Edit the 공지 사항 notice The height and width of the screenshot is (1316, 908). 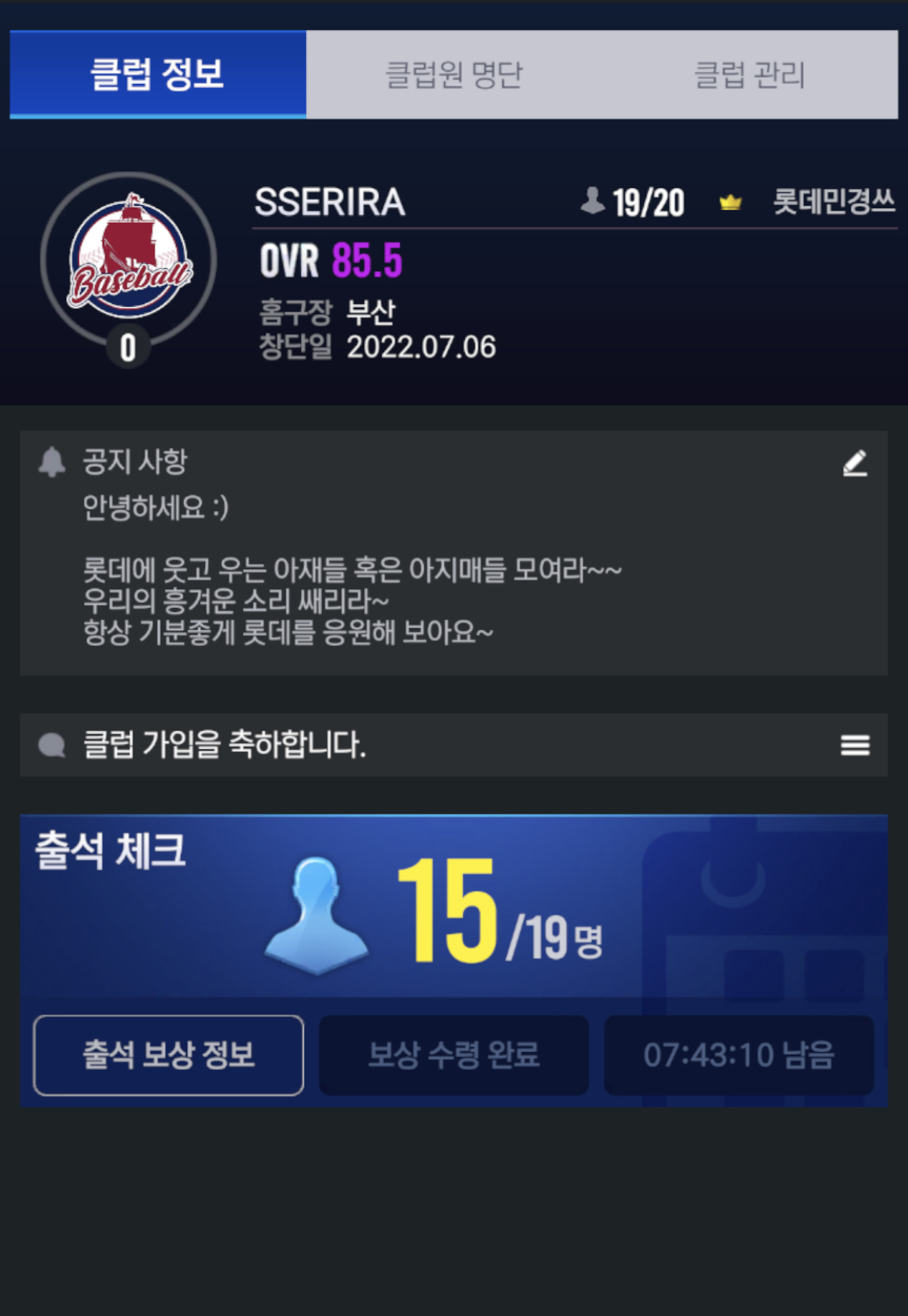click(855, 463)
